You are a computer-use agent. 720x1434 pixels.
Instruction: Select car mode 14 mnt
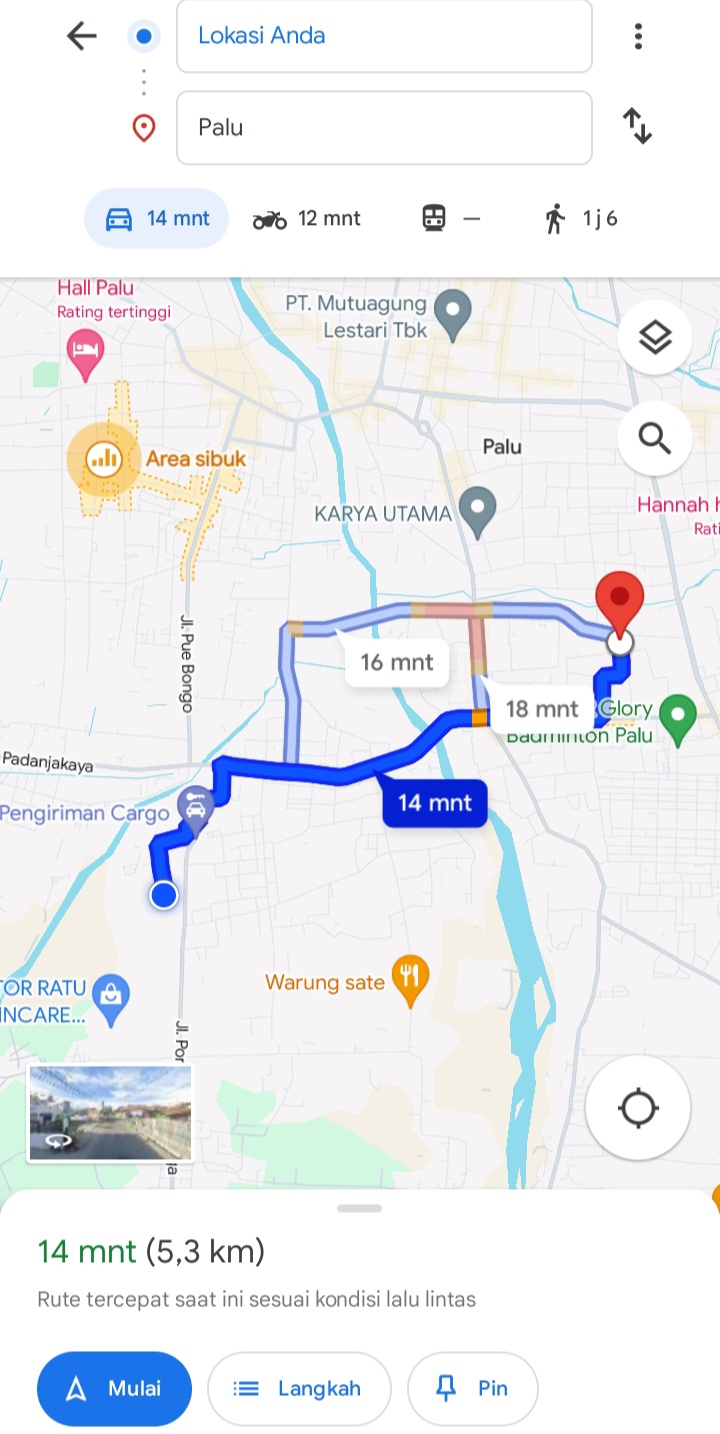(x=156, y=218)
